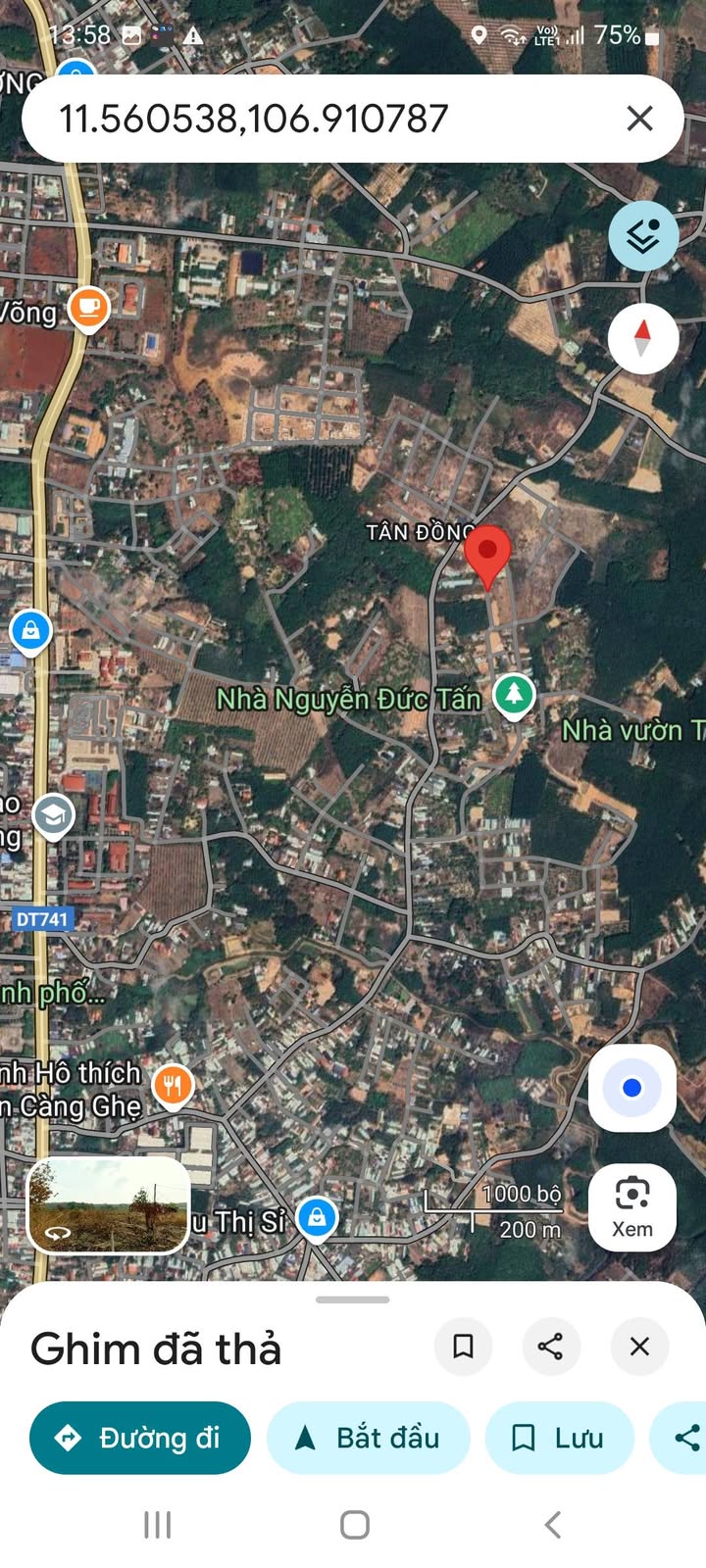Select the red dropped pin on the map
This screenshot has height=1568, width=706.
click(x=486, y=554)
